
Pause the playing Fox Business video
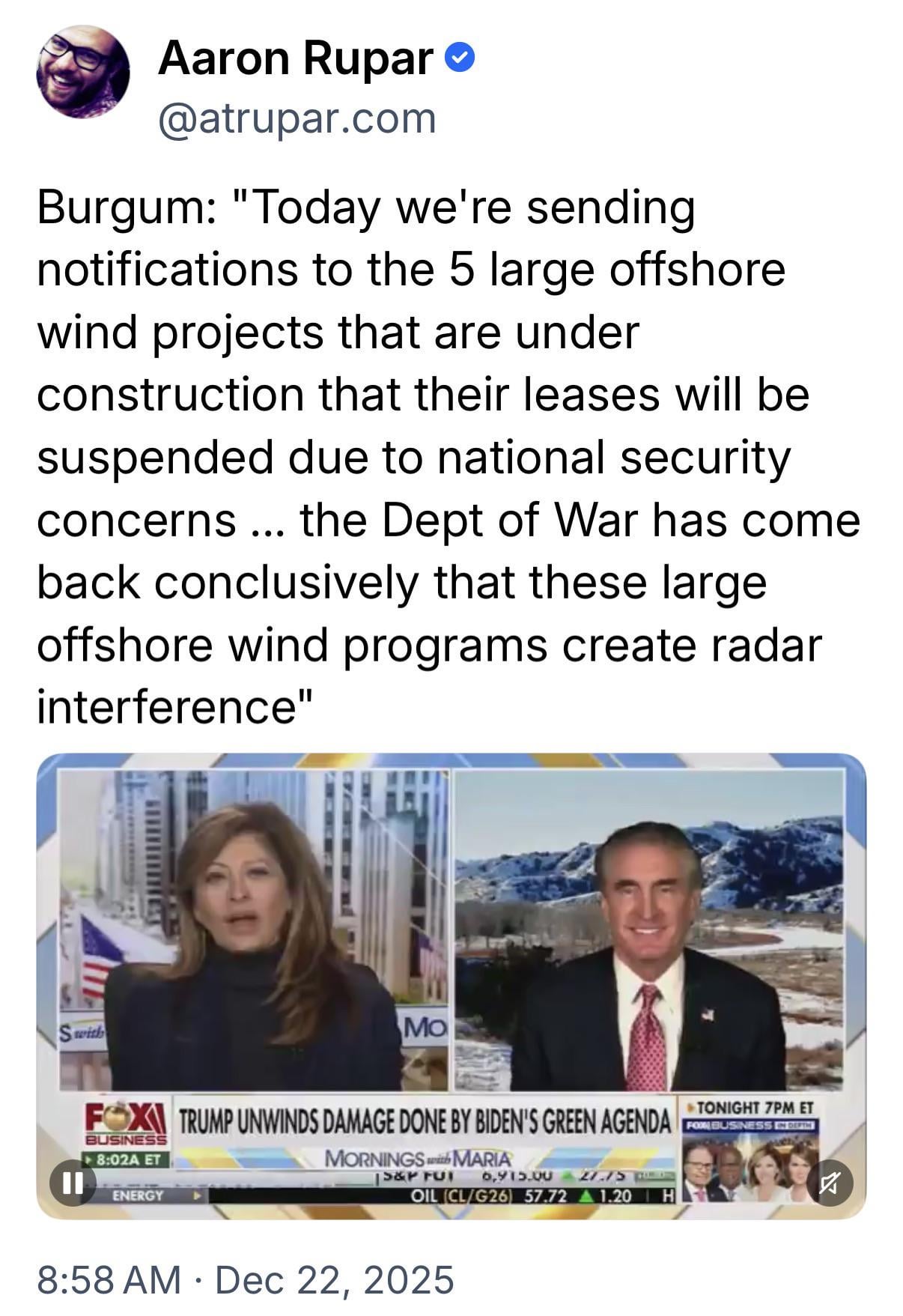click(73, 1183)
